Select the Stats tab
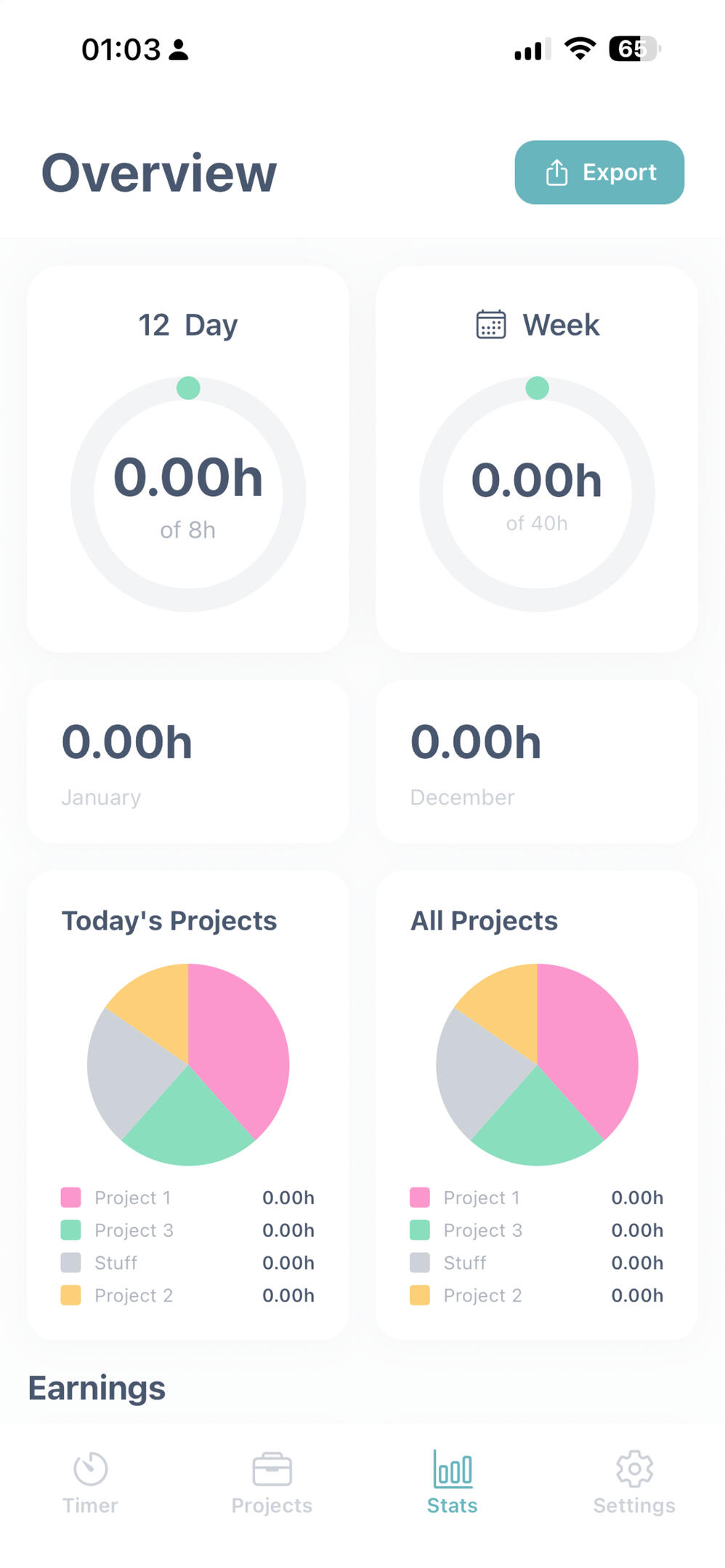Viewport: 725px width, 1568px height. tap(452, 1482)
